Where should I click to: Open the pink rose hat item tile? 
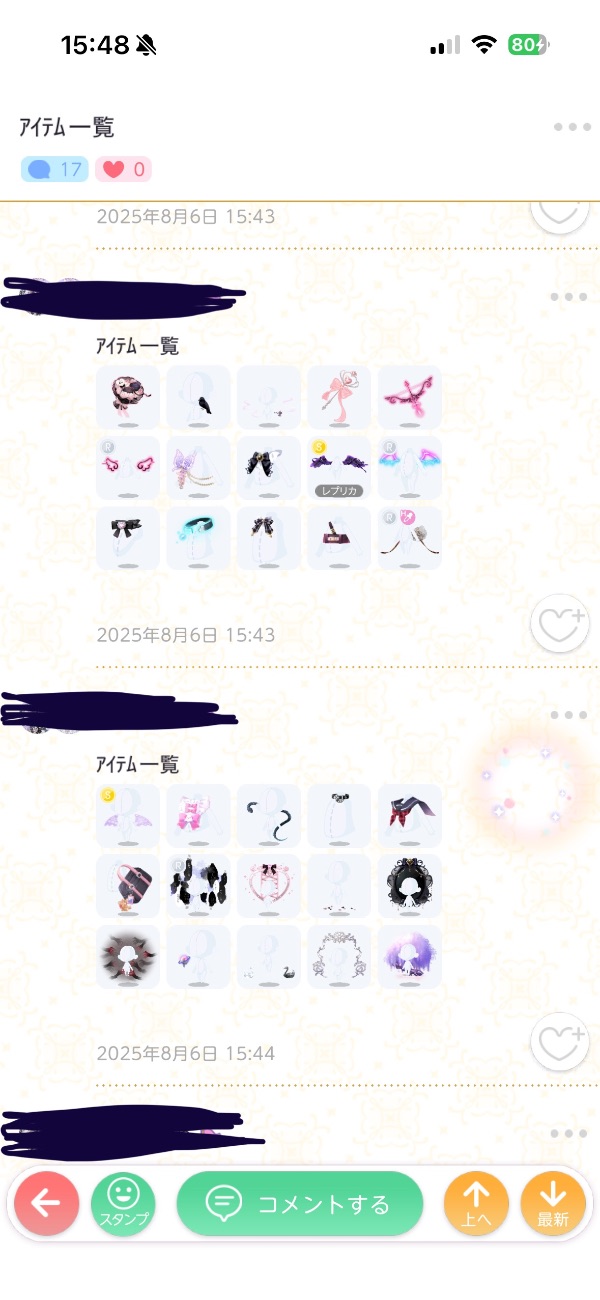(127, 397)
